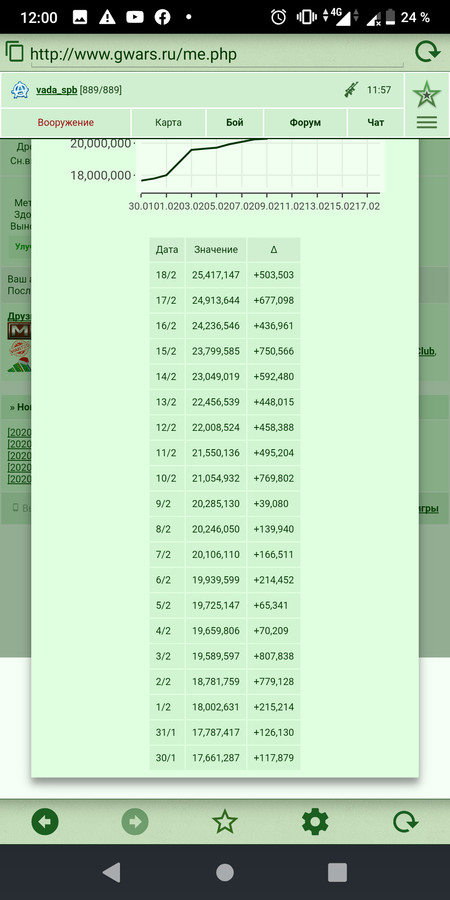Screen dimensions: 450x900
Task: Bookmark the page with the star
Action: point(225,823)
